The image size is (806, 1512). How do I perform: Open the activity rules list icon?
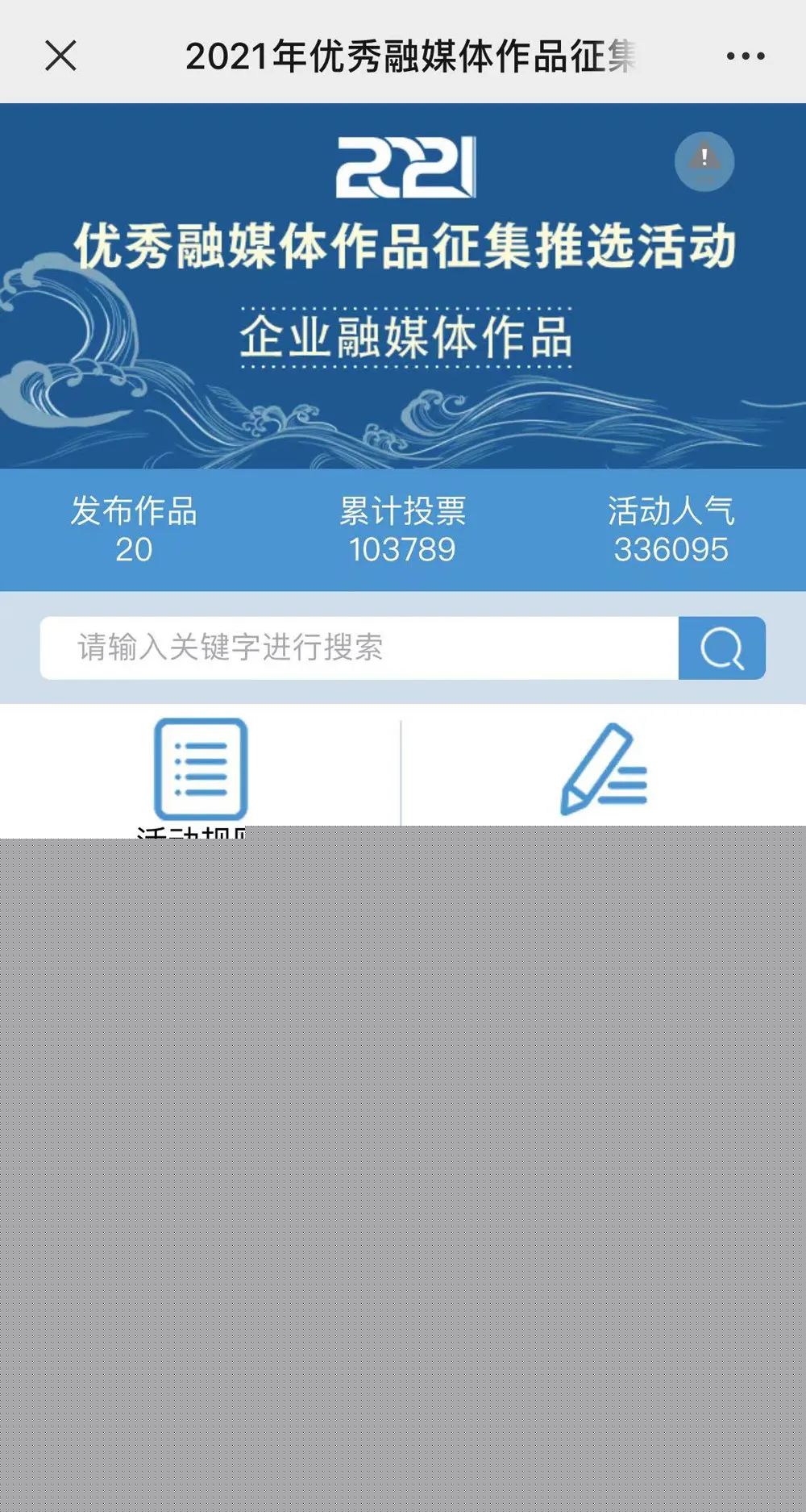[x=201, y=768]
